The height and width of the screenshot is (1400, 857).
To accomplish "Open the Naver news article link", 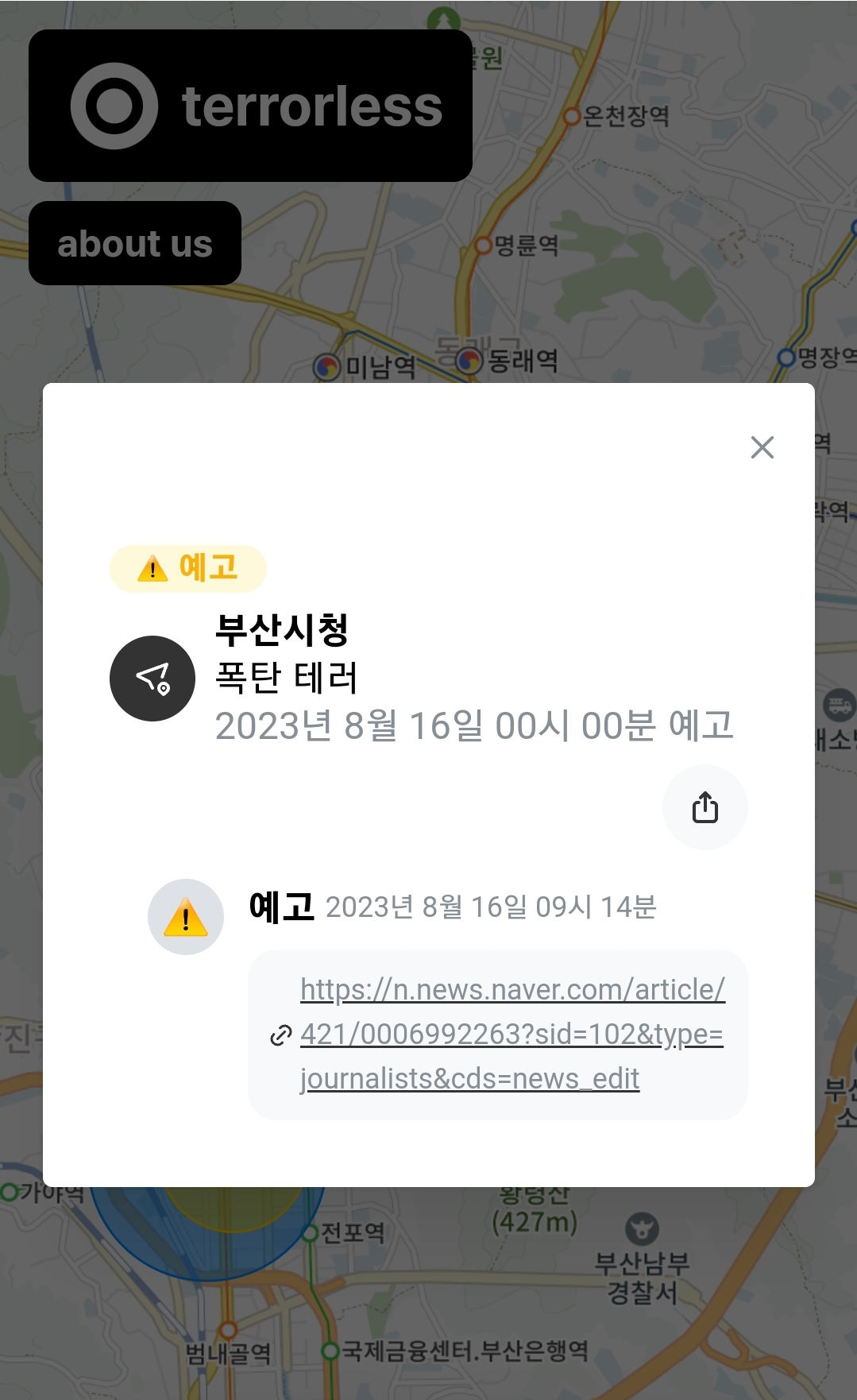I will tap(511, 1034).
